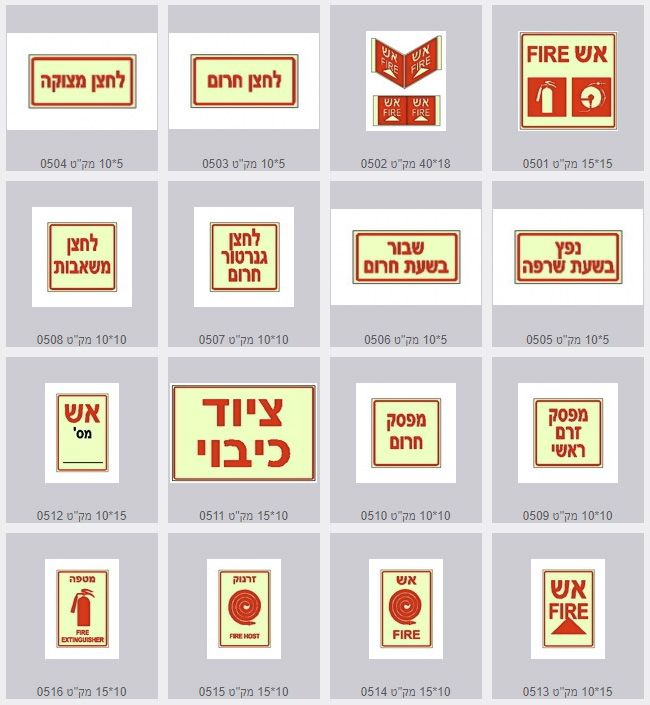Viewport: 650px width, 705px height.
Task: Enlarge the 0511 ציוד כיבוי sign
Action: pyautogui.click(x=244, y=433)
